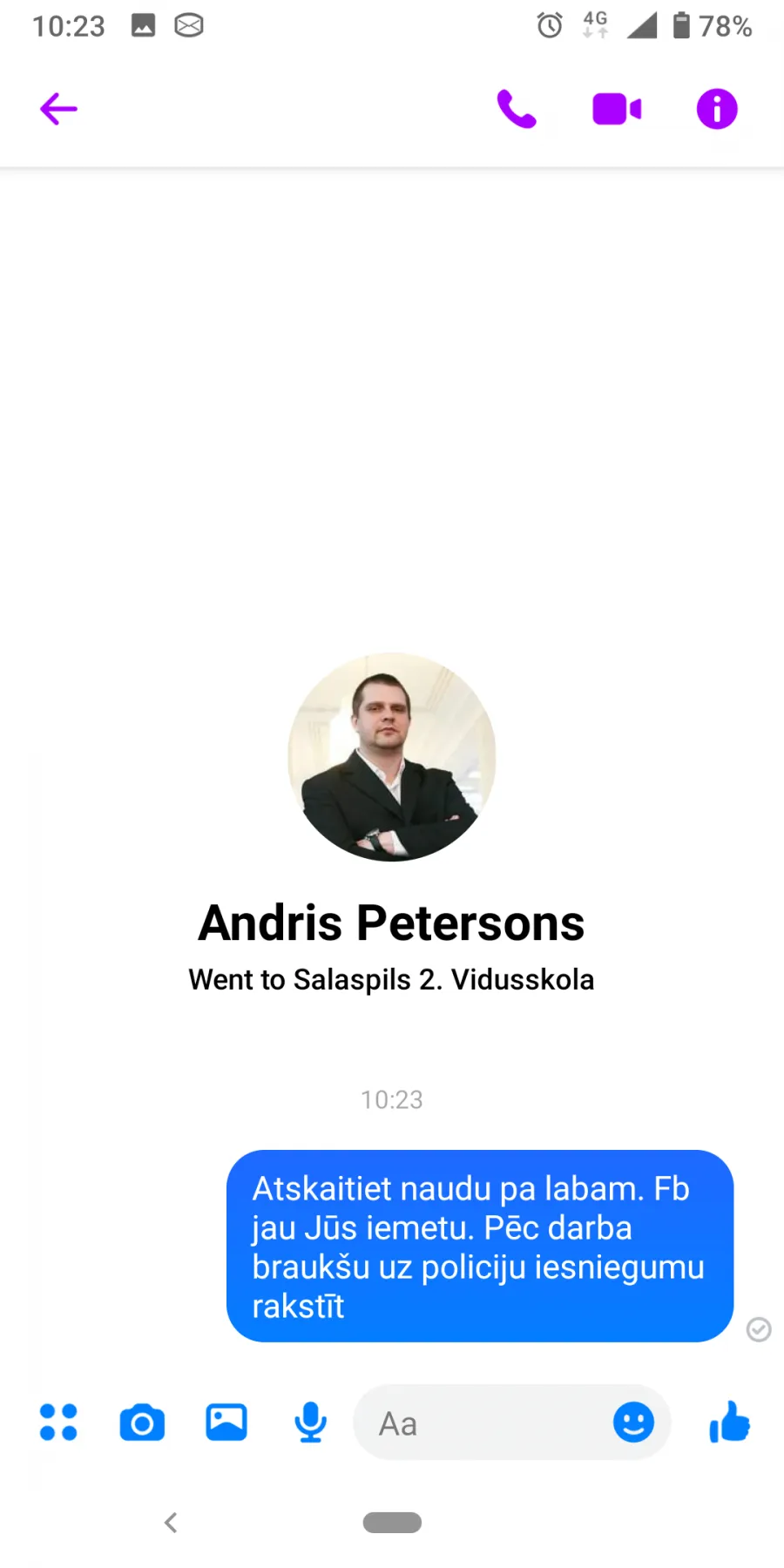
Task: Start a video call with Andris
Action: pyautogui.click(x=617, y=109)
